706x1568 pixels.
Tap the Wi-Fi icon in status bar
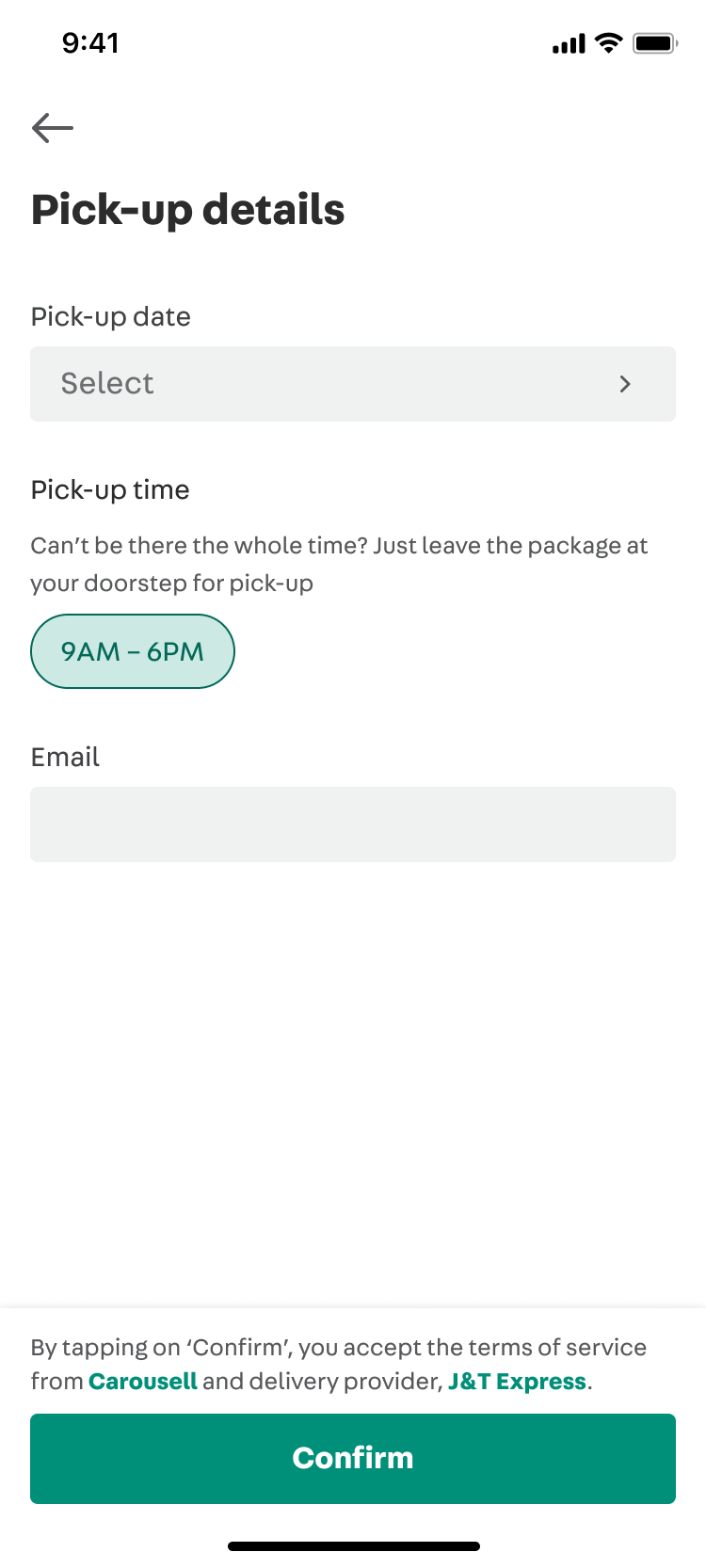click(607, 42)
